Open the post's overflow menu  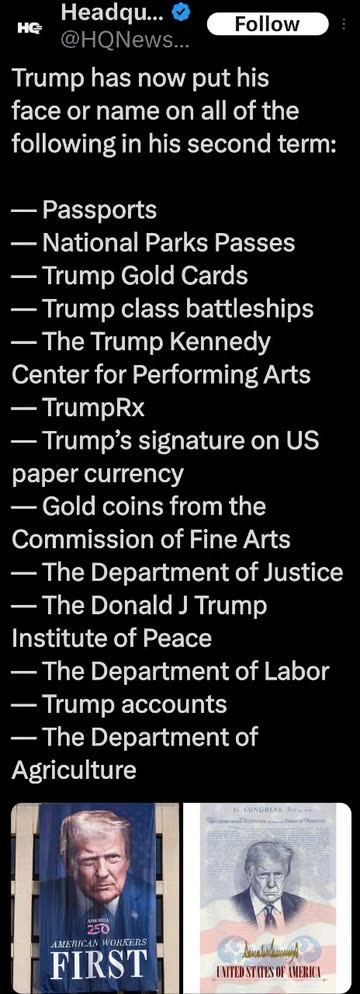click(x=344, y=25)
